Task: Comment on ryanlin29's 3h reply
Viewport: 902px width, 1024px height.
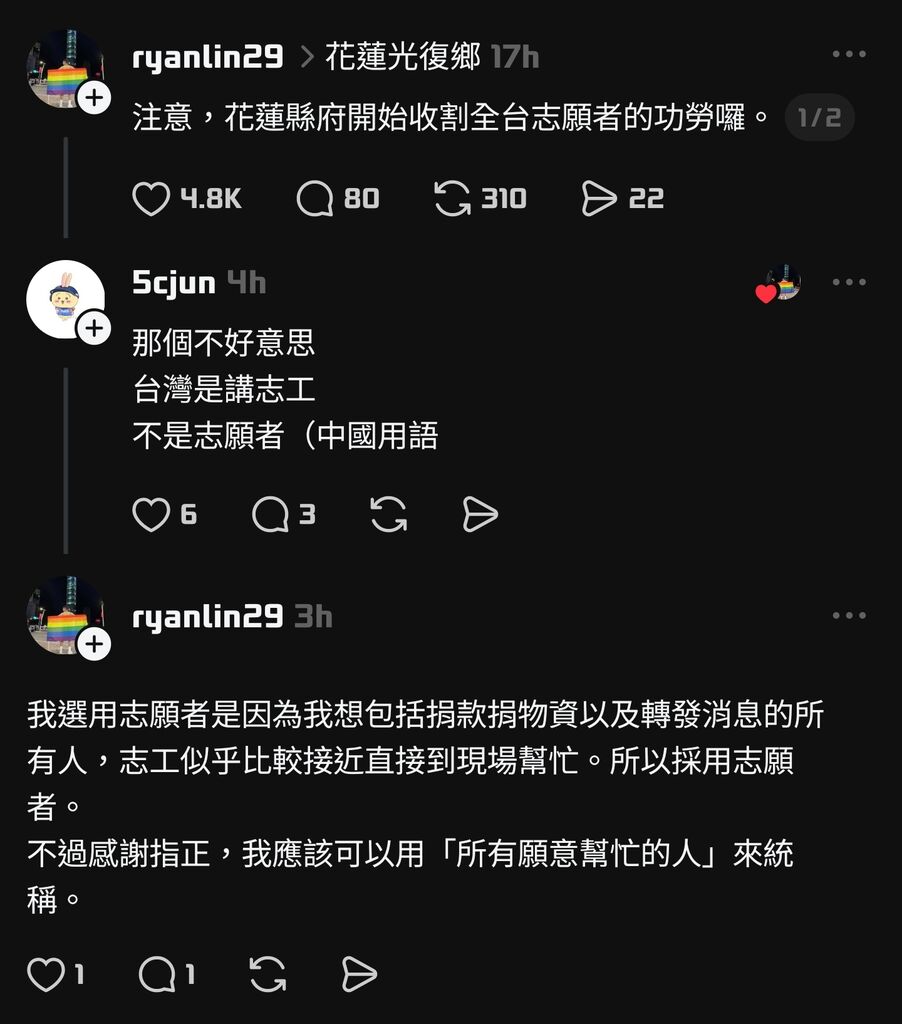Action: [157, 974]
